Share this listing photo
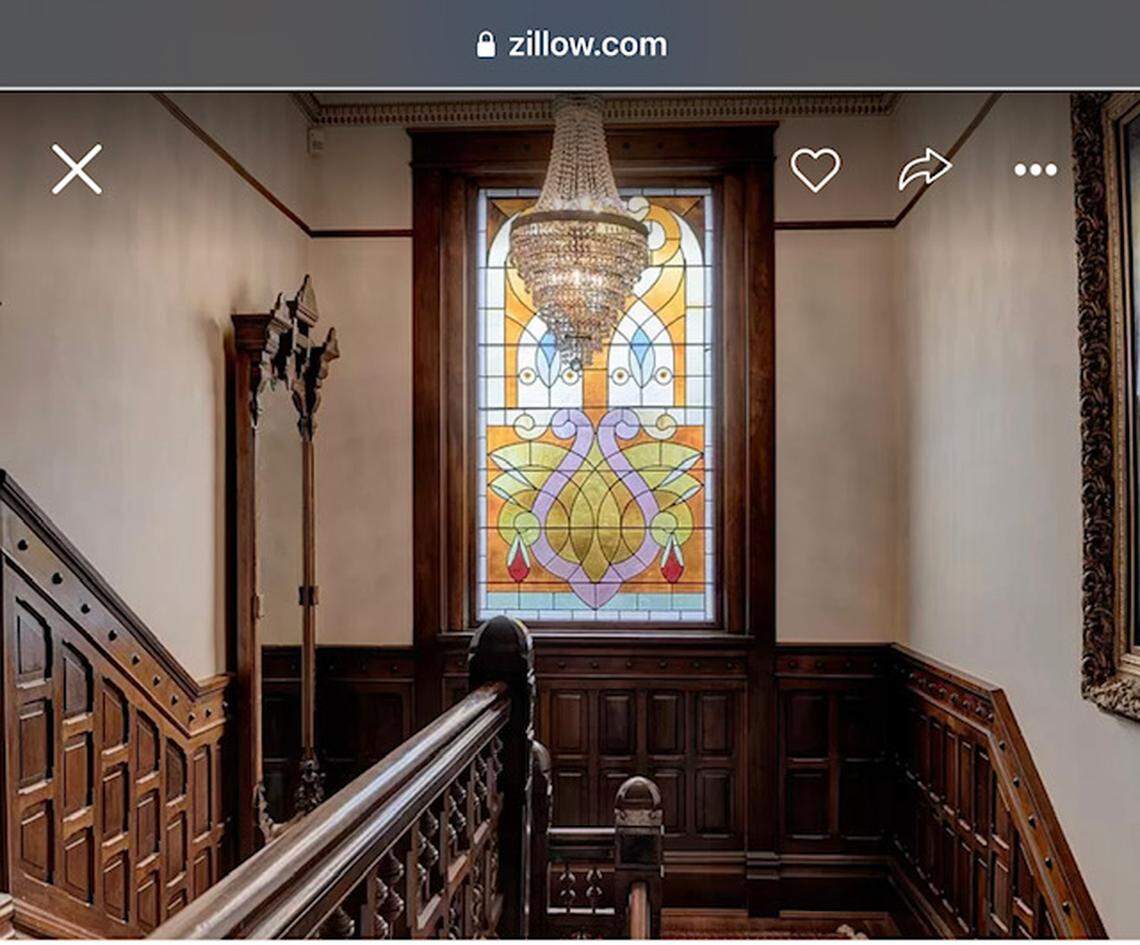 [x=923, y=169]
